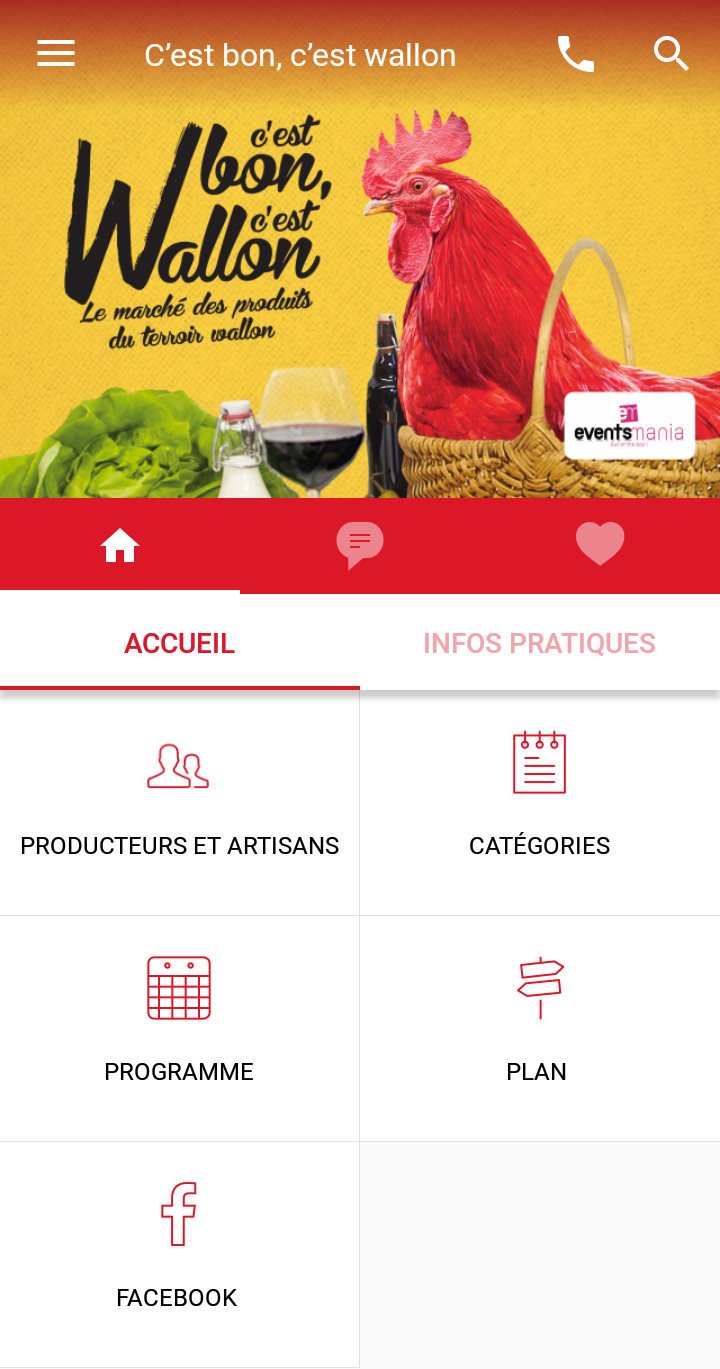Open the Programme tile
720x1369 pixels.
pos(180,1029)
